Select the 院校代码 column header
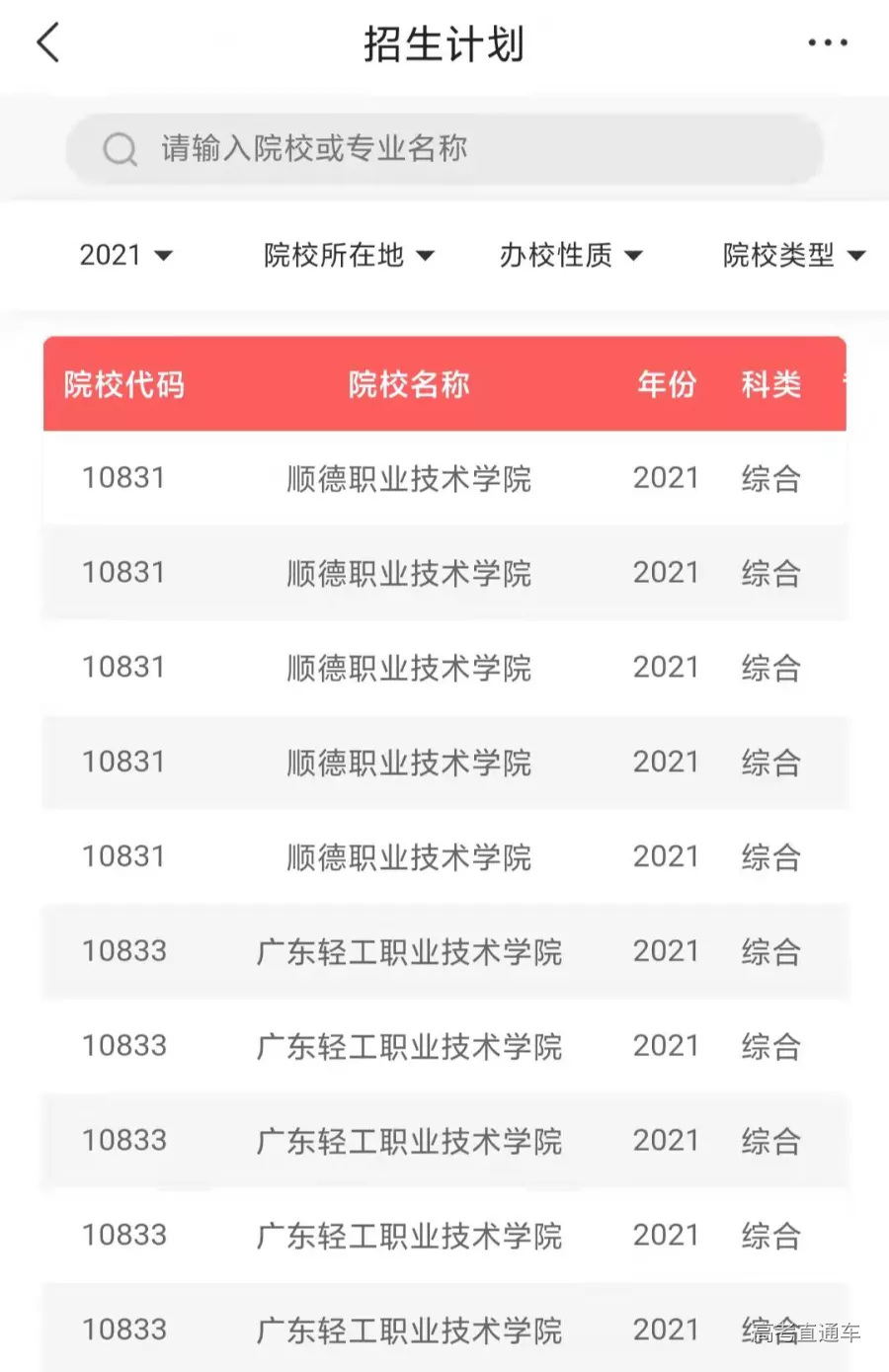 coord(124,385)
